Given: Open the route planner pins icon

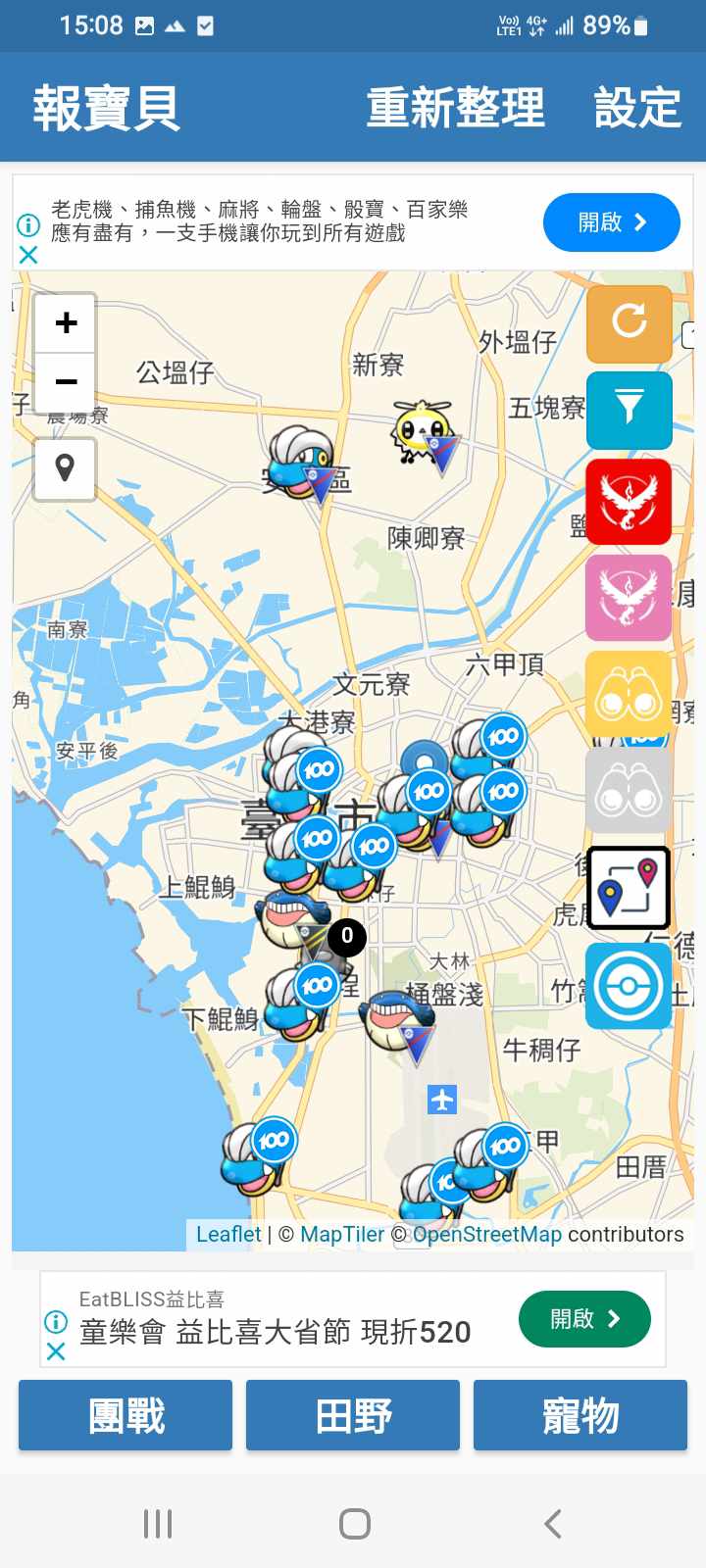Looking at the screenshot, I should tap(629, 887).
